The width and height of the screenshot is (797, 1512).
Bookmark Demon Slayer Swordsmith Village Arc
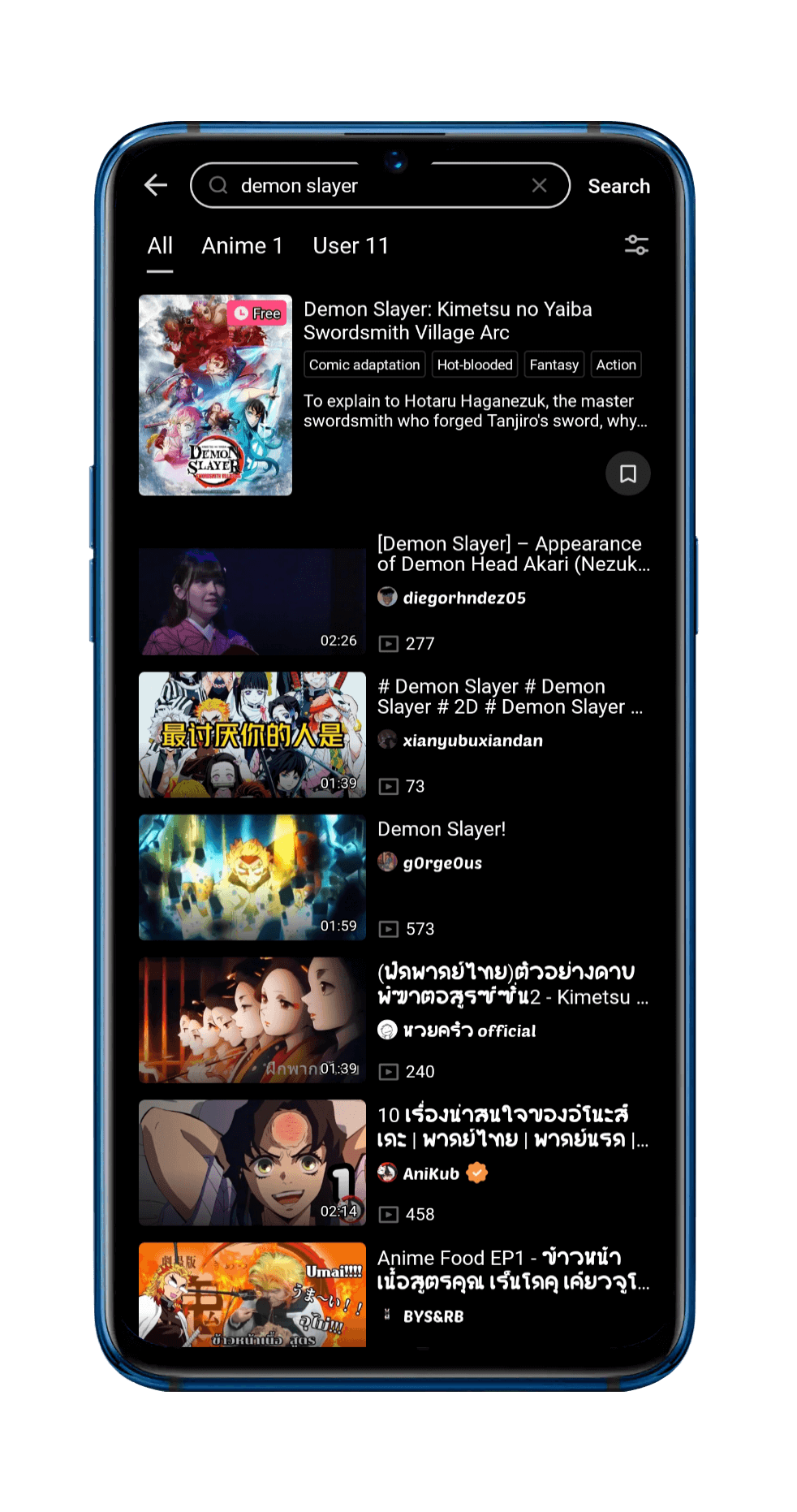click(x=627, y=473)
